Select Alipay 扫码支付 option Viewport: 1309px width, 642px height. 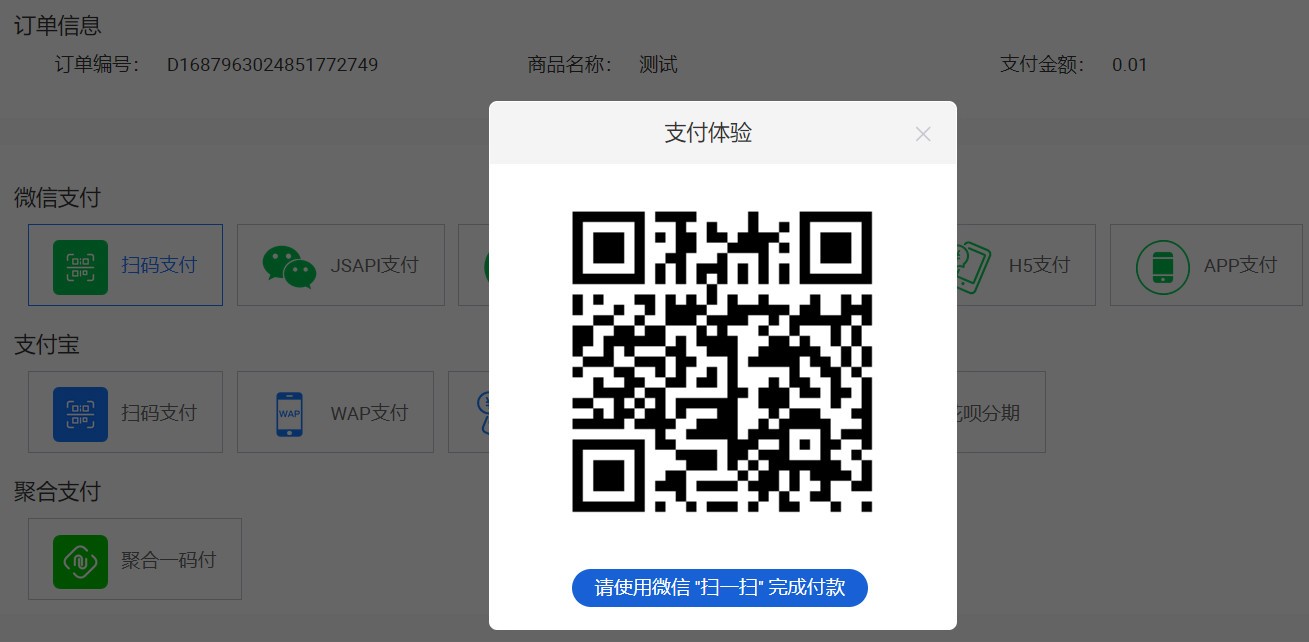point(125,412)
